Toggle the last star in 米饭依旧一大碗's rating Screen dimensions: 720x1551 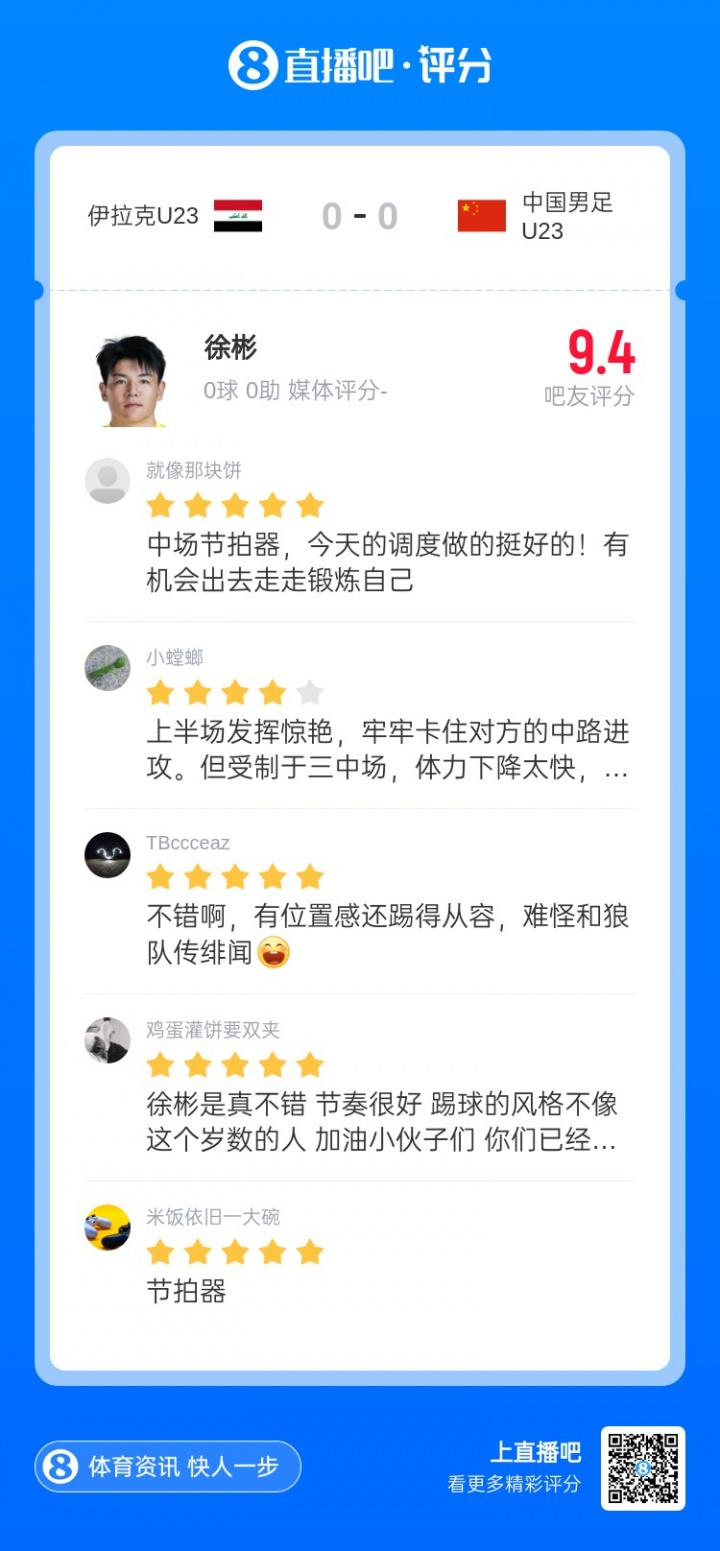tap(311, 1251)
